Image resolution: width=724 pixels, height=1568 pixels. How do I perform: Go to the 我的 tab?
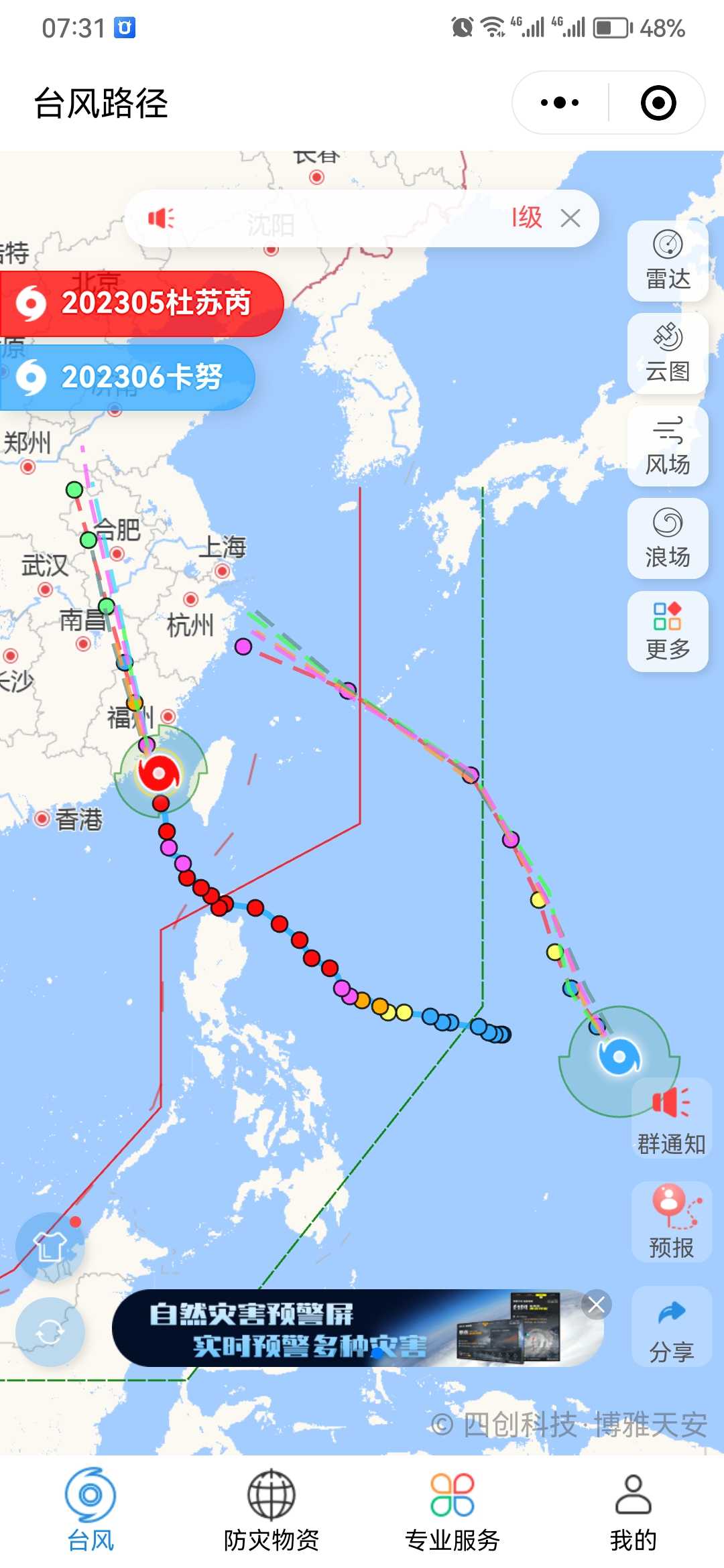633,1511
